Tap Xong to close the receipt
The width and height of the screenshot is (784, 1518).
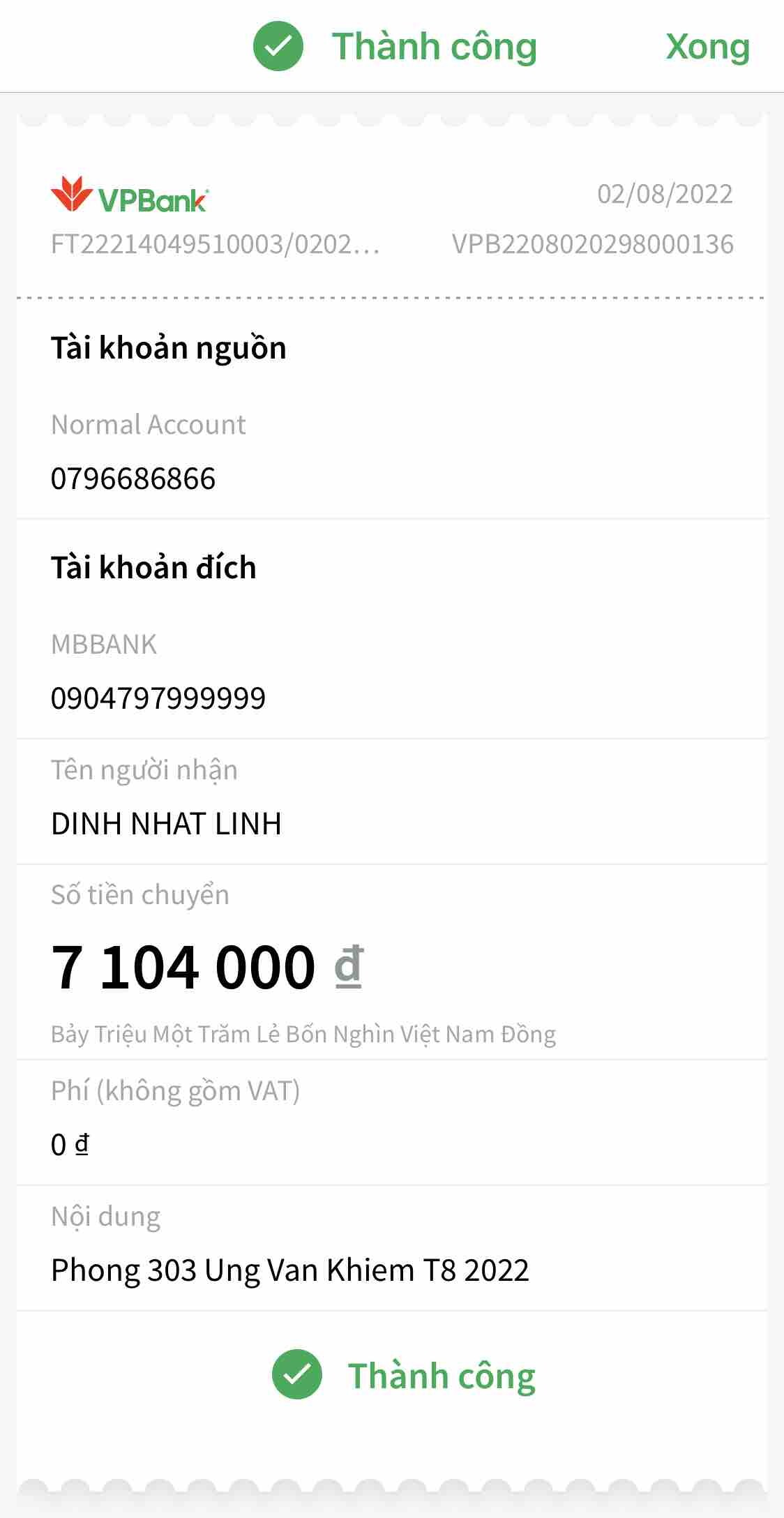(x=707, y=47)
